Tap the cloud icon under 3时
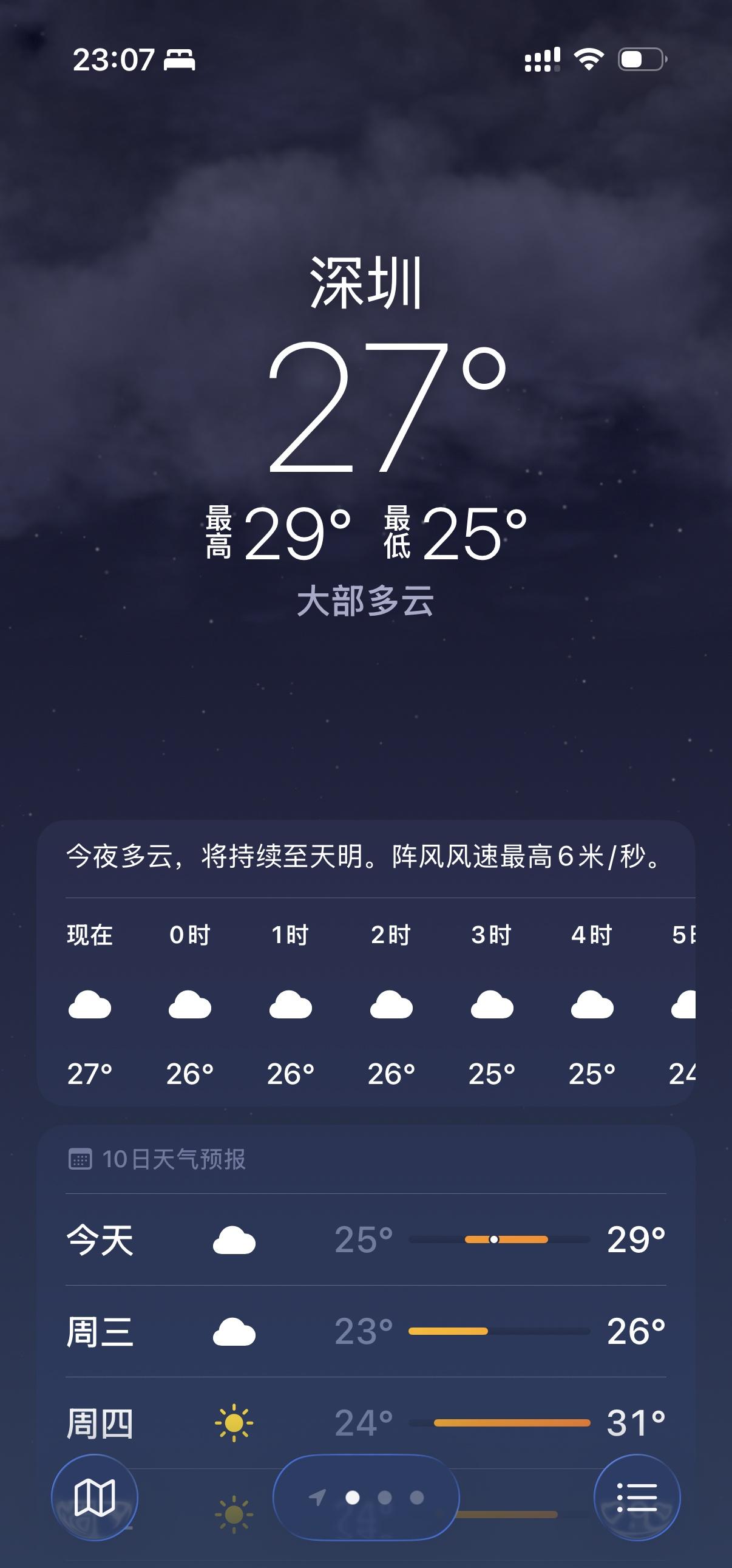Image resolution: width=732 pixels, height=1568 pixels. click(x=493, y=1005)
